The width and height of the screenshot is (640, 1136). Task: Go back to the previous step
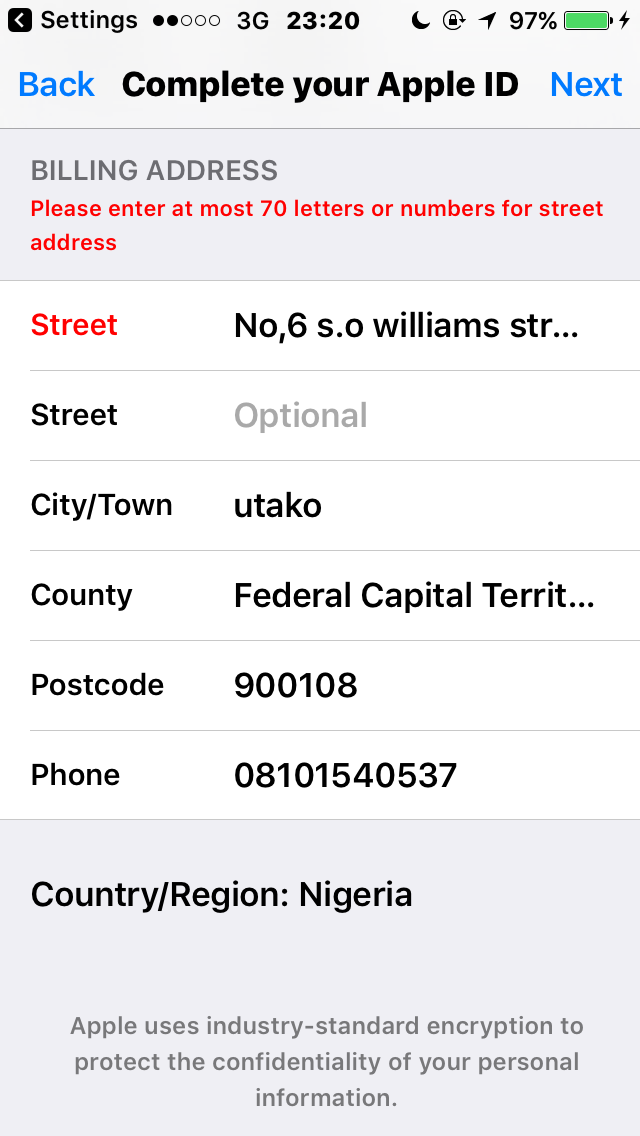point(56,85)
